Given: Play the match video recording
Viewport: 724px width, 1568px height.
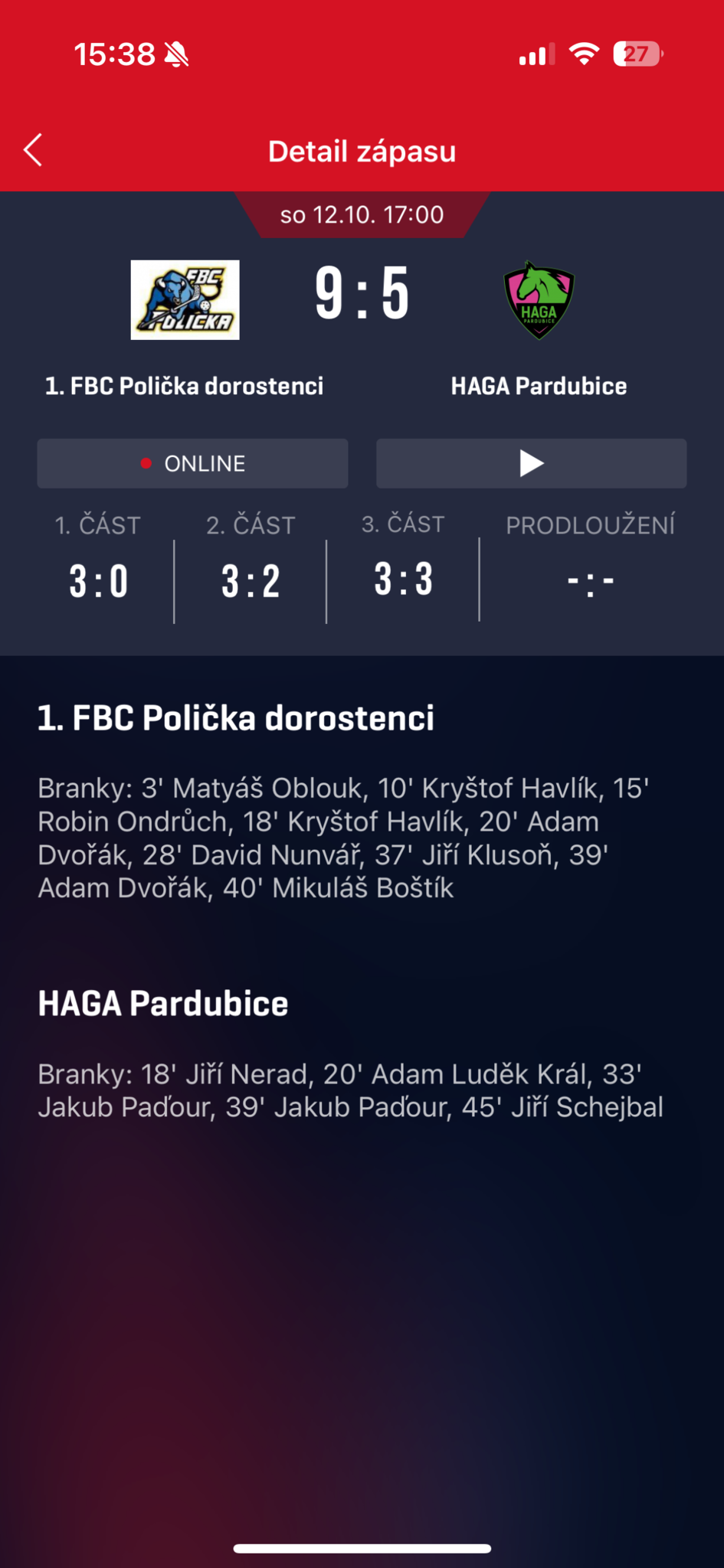Looking at the screenshot, I should pyautogui.click(x=531, y=463).
